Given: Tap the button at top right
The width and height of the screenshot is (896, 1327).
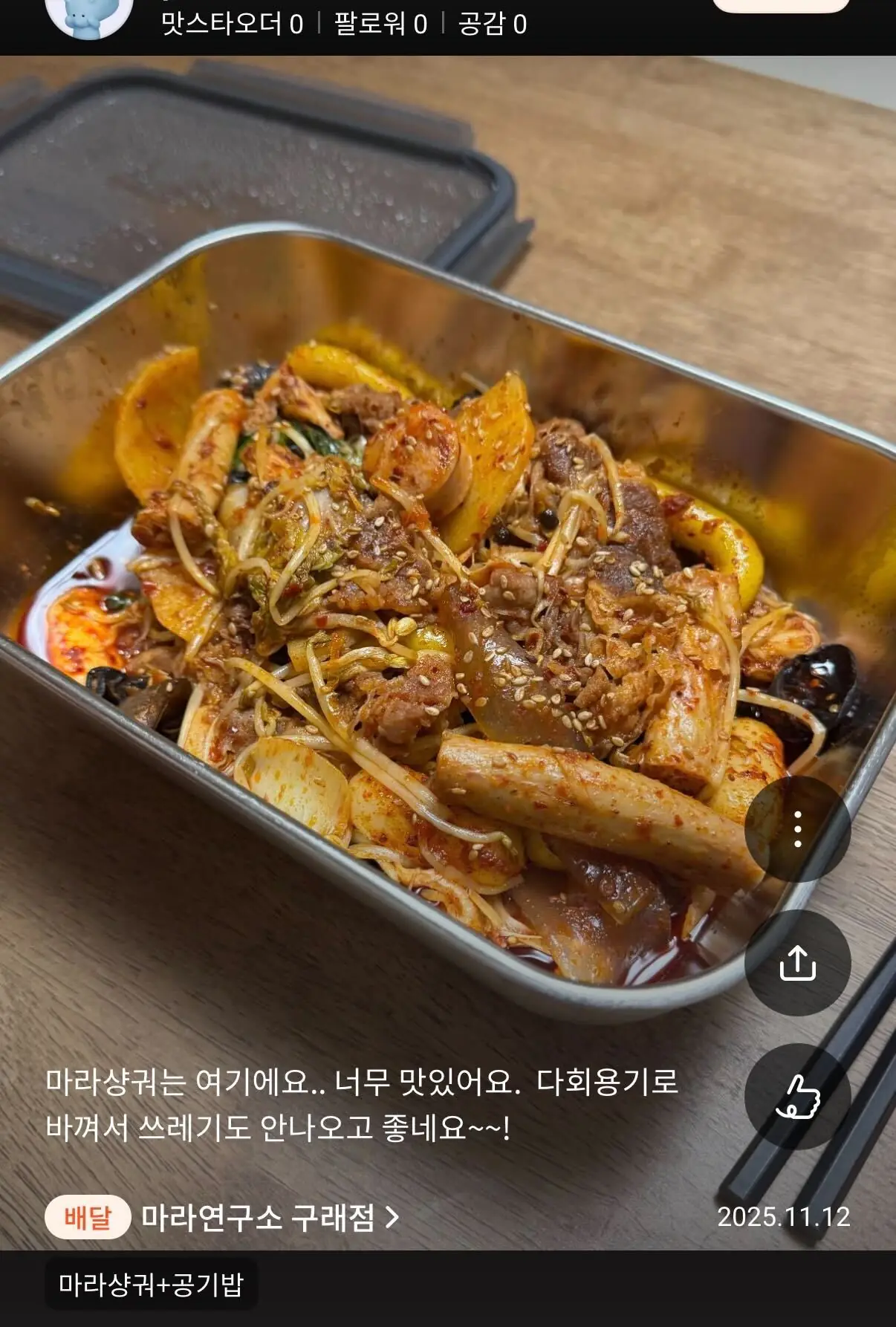Looking at the screenshot, I should (780, 4).
